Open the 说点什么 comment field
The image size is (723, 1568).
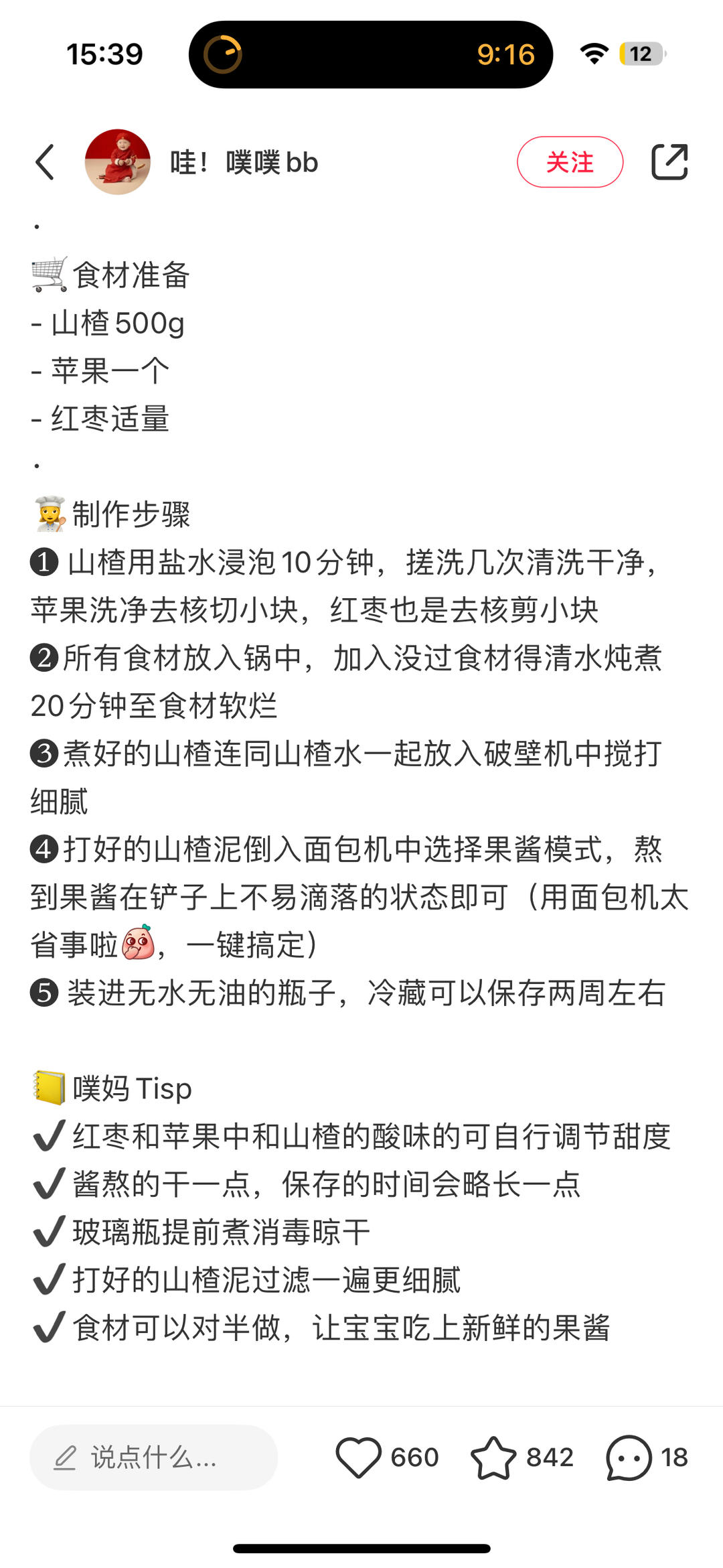click(x=153, y=1457)
